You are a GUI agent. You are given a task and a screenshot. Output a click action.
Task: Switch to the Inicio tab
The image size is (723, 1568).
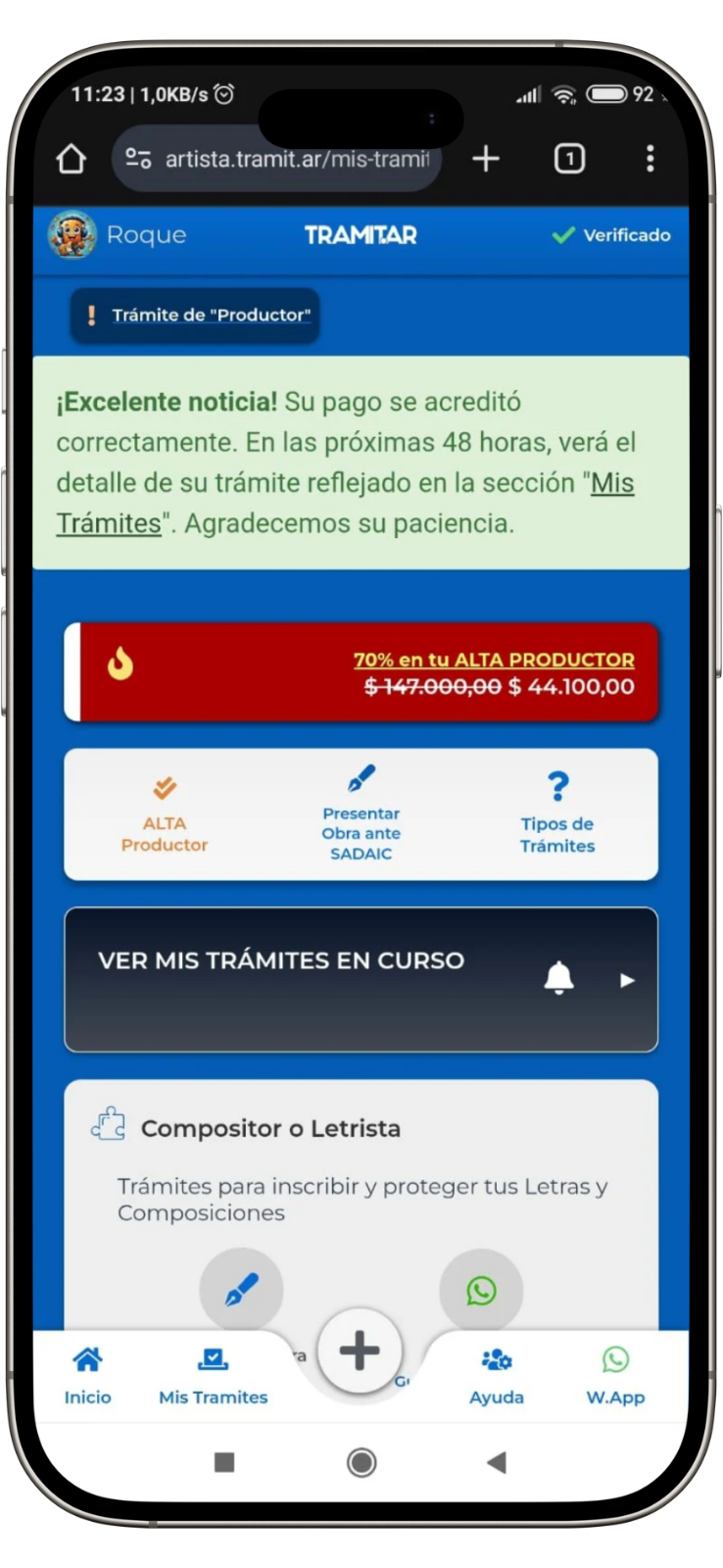(x=87, y=1376)
